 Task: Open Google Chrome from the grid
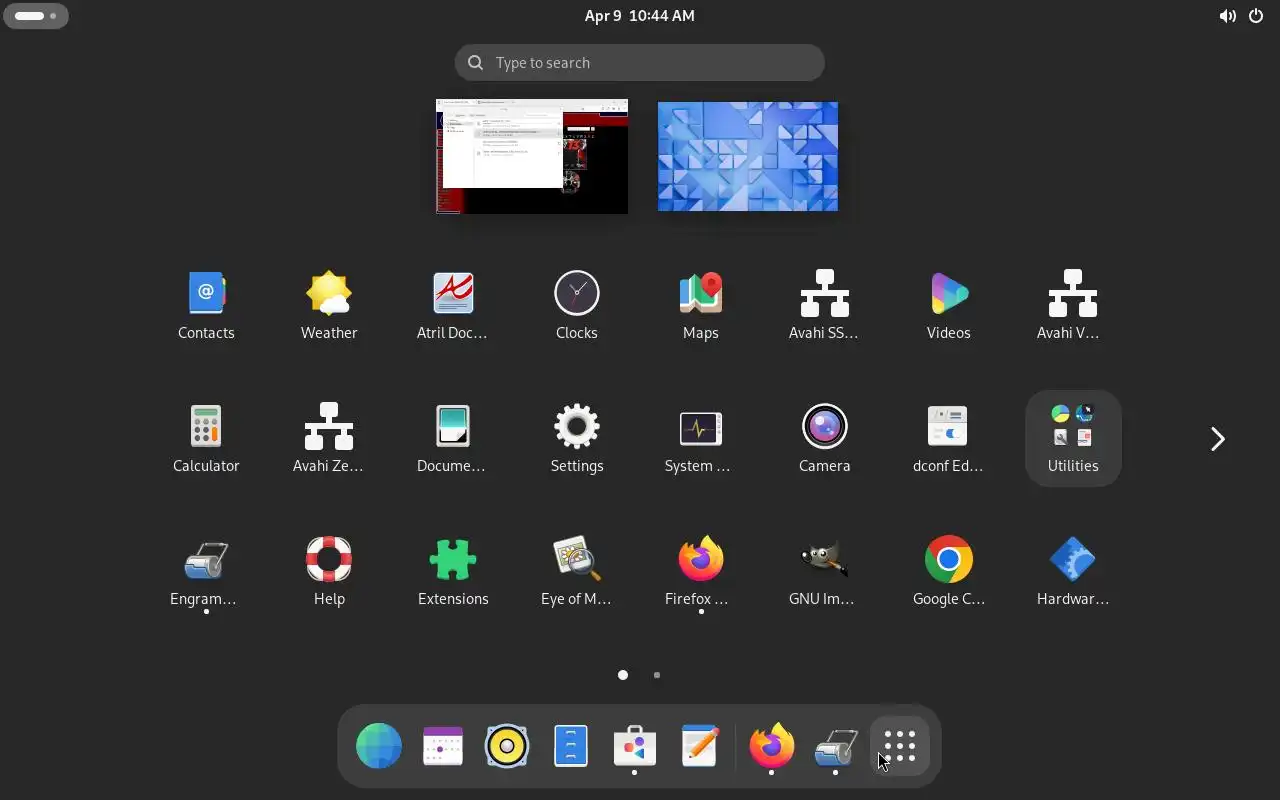coord(948,571)
